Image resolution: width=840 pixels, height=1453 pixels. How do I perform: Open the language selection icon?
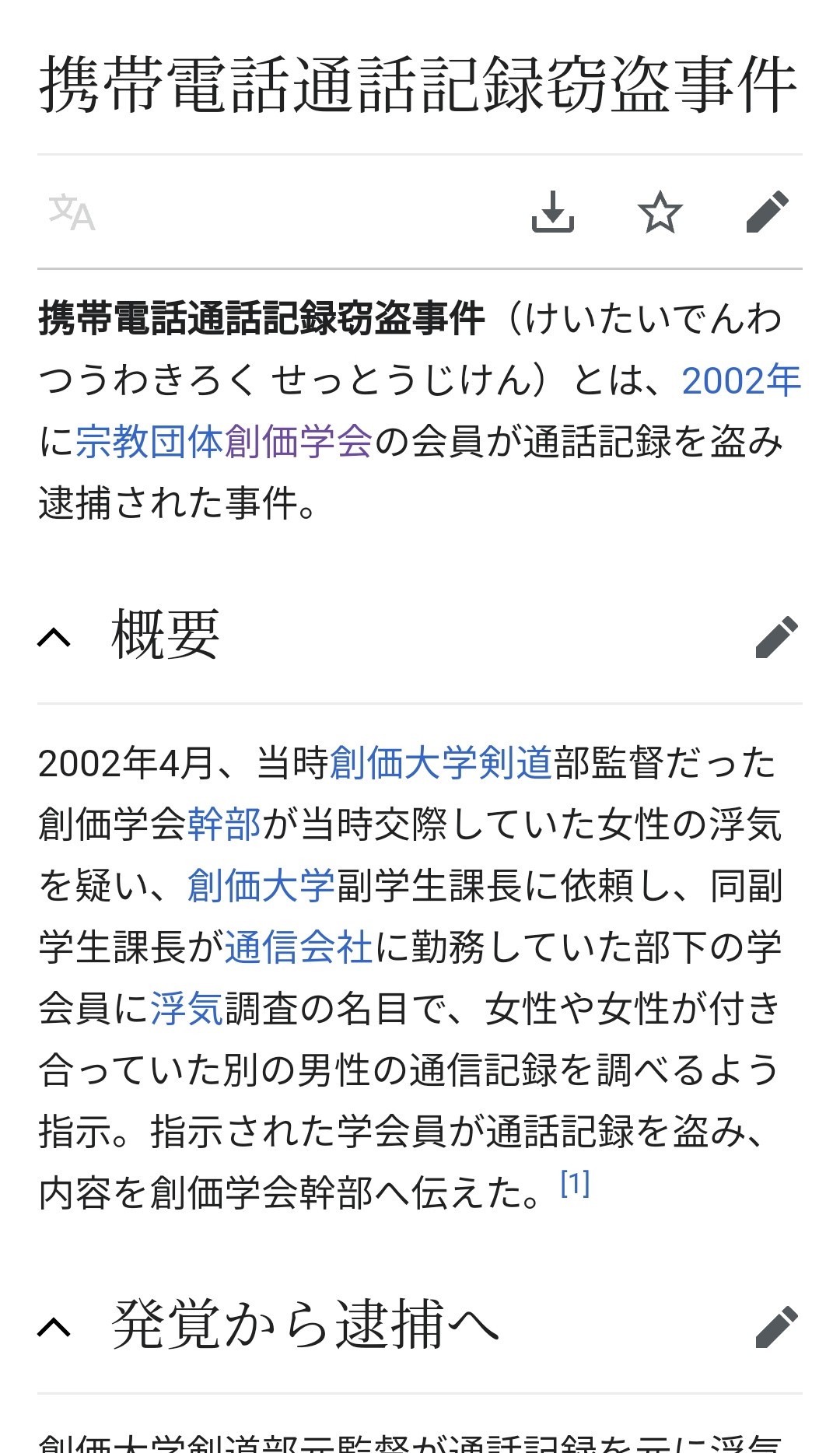(72, 212)
